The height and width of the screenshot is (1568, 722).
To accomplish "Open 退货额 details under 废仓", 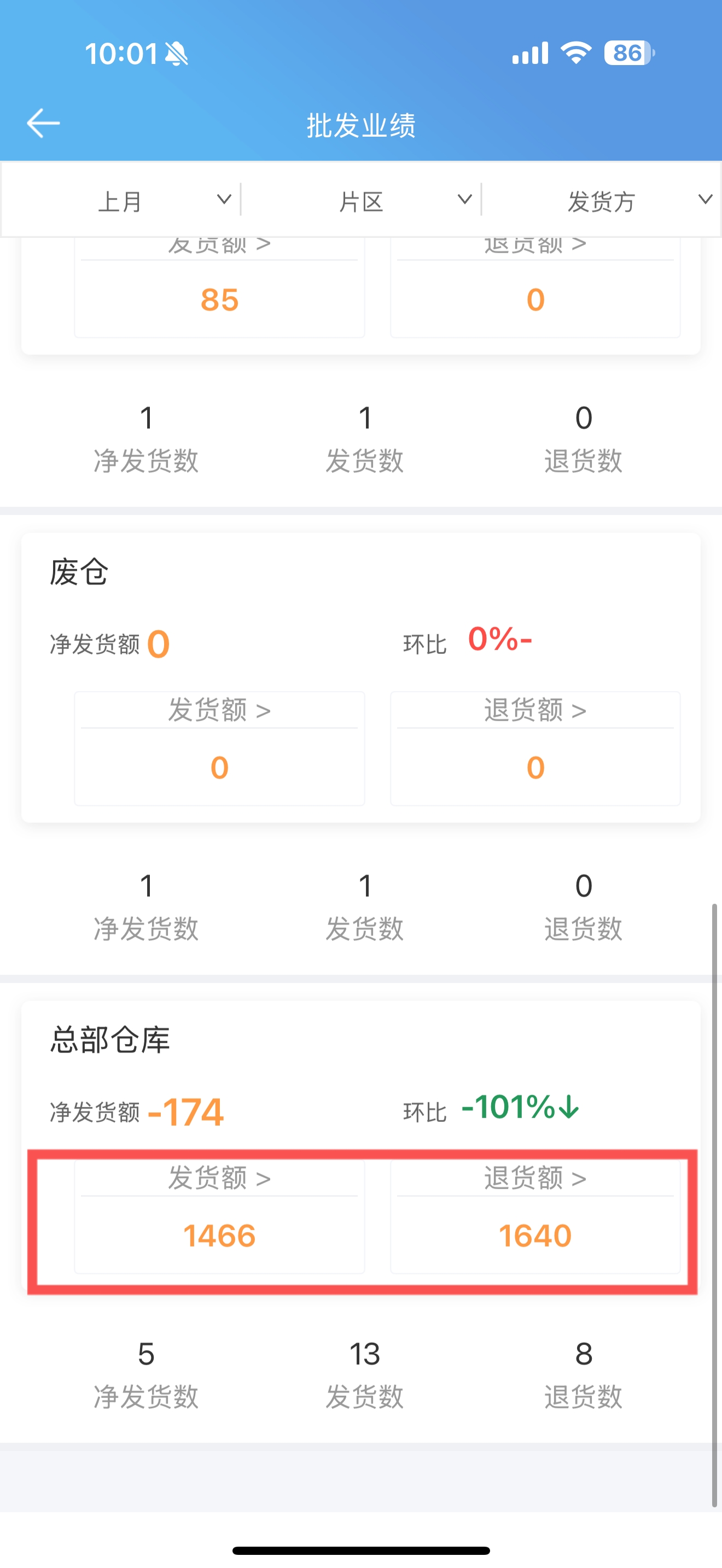I will click(x=535, y=710).
